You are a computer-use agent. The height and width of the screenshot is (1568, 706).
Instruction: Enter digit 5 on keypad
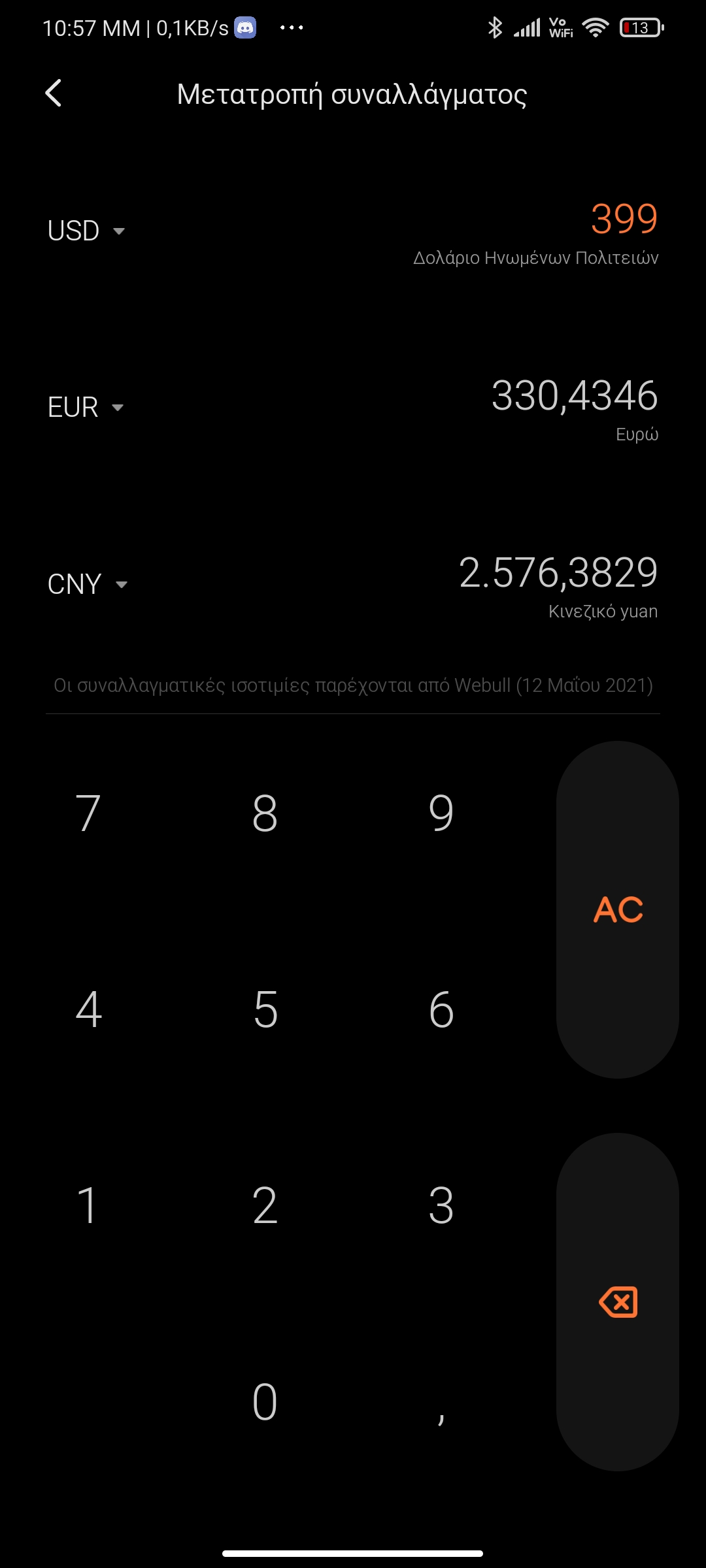click(265, 1009)
